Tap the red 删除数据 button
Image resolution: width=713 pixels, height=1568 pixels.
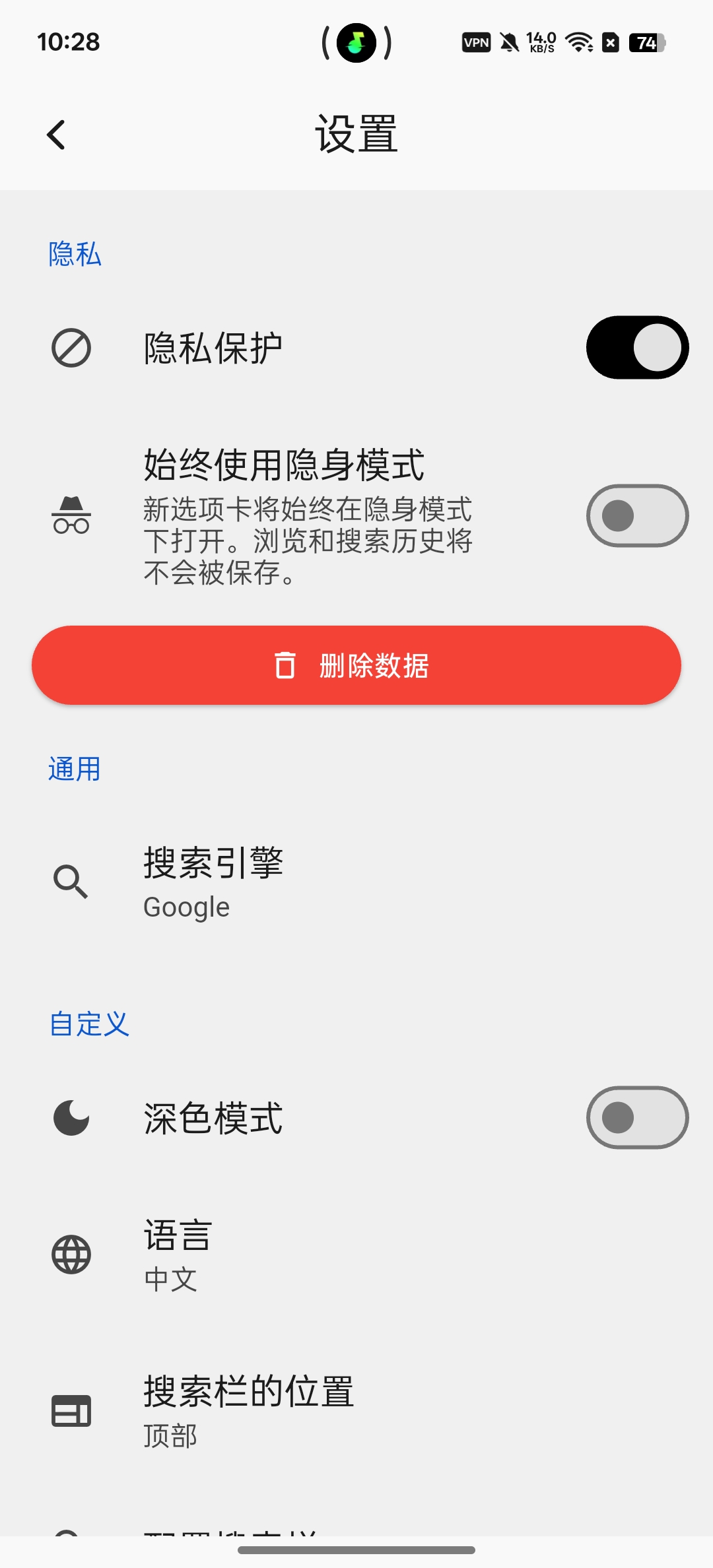(356, 665)
